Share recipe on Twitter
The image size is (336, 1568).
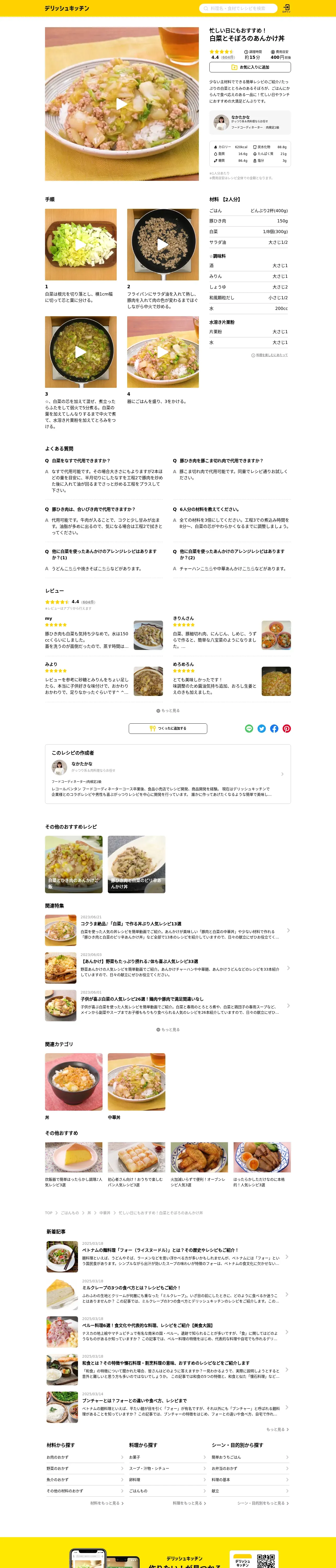coord(262,729)
